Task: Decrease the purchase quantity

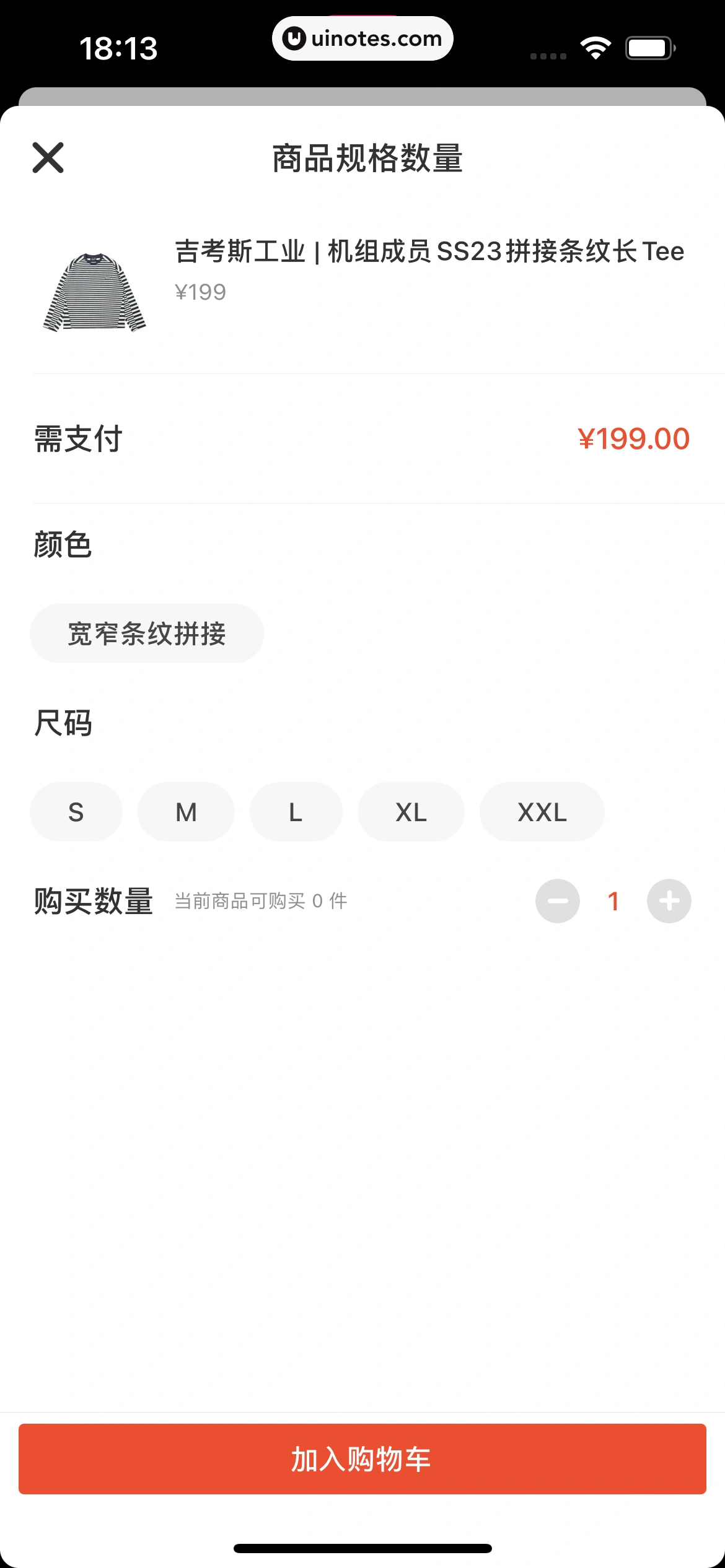Action: (x=558, y=901)
